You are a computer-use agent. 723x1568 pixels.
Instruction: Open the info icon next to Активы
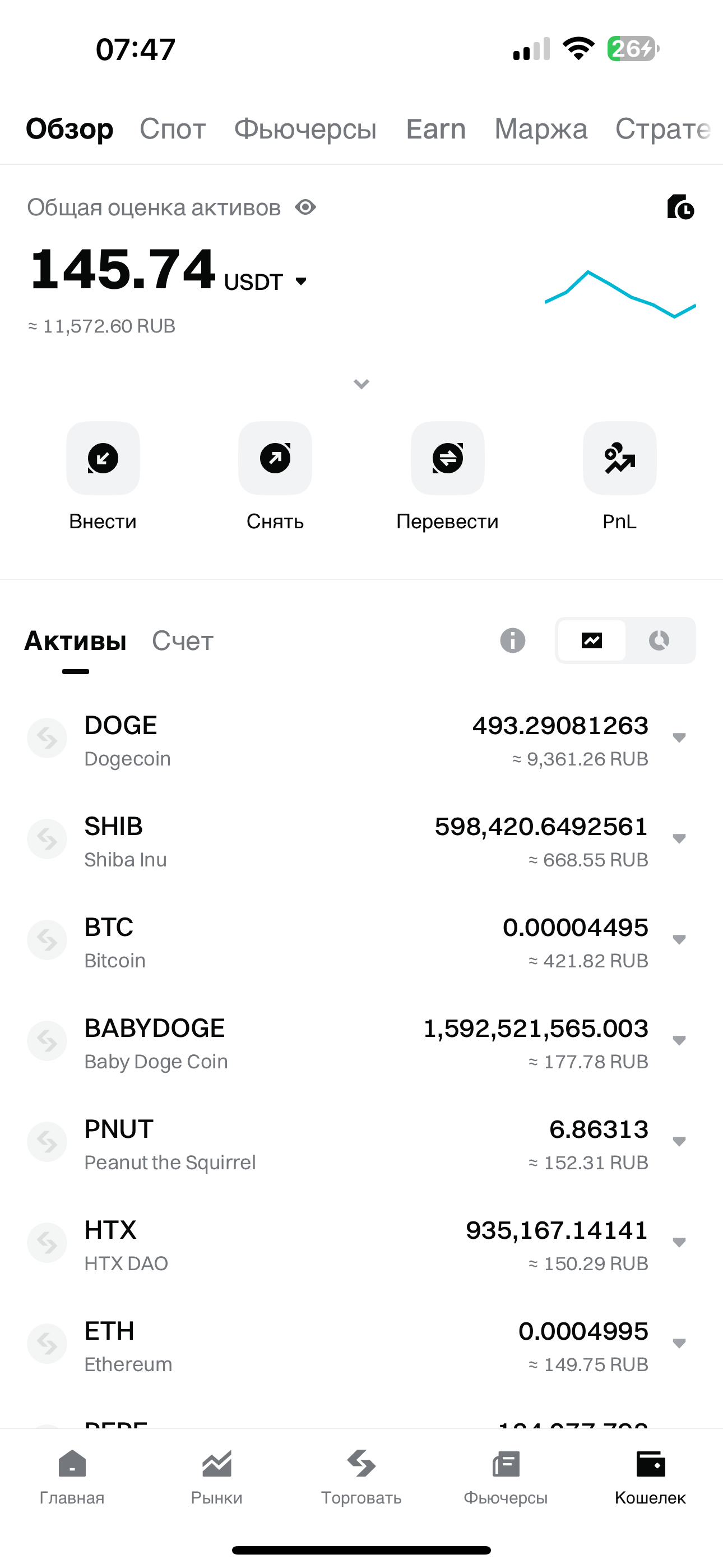[x=512, y=640]
